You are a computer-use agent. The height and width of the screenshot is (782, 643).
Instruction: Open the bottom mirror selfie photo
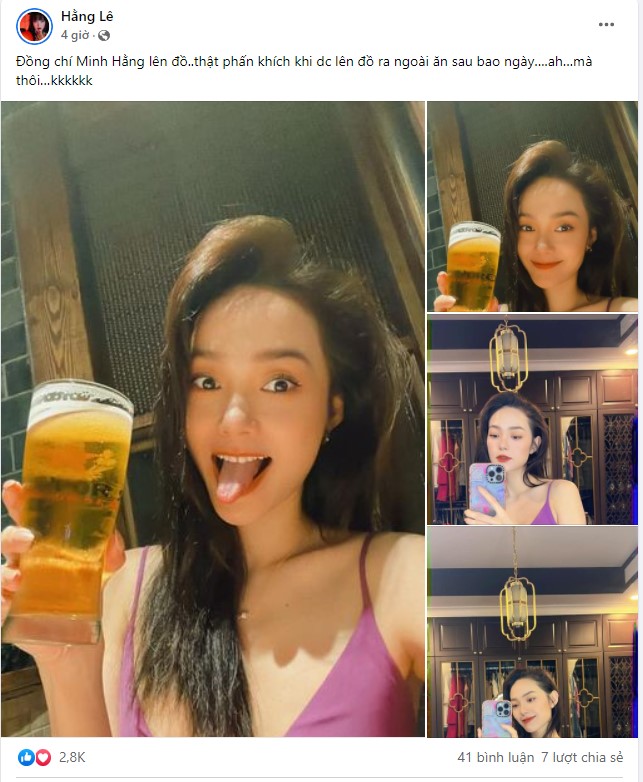[533, 633]
